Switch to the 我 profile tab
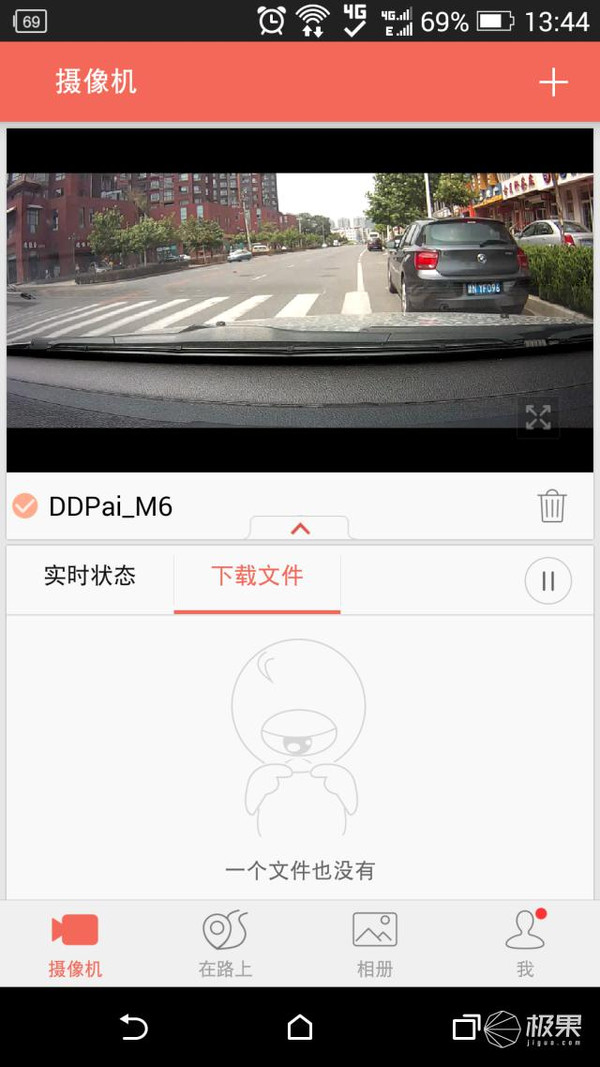This screenshot has height=1067, width=600. pos(525,943)
